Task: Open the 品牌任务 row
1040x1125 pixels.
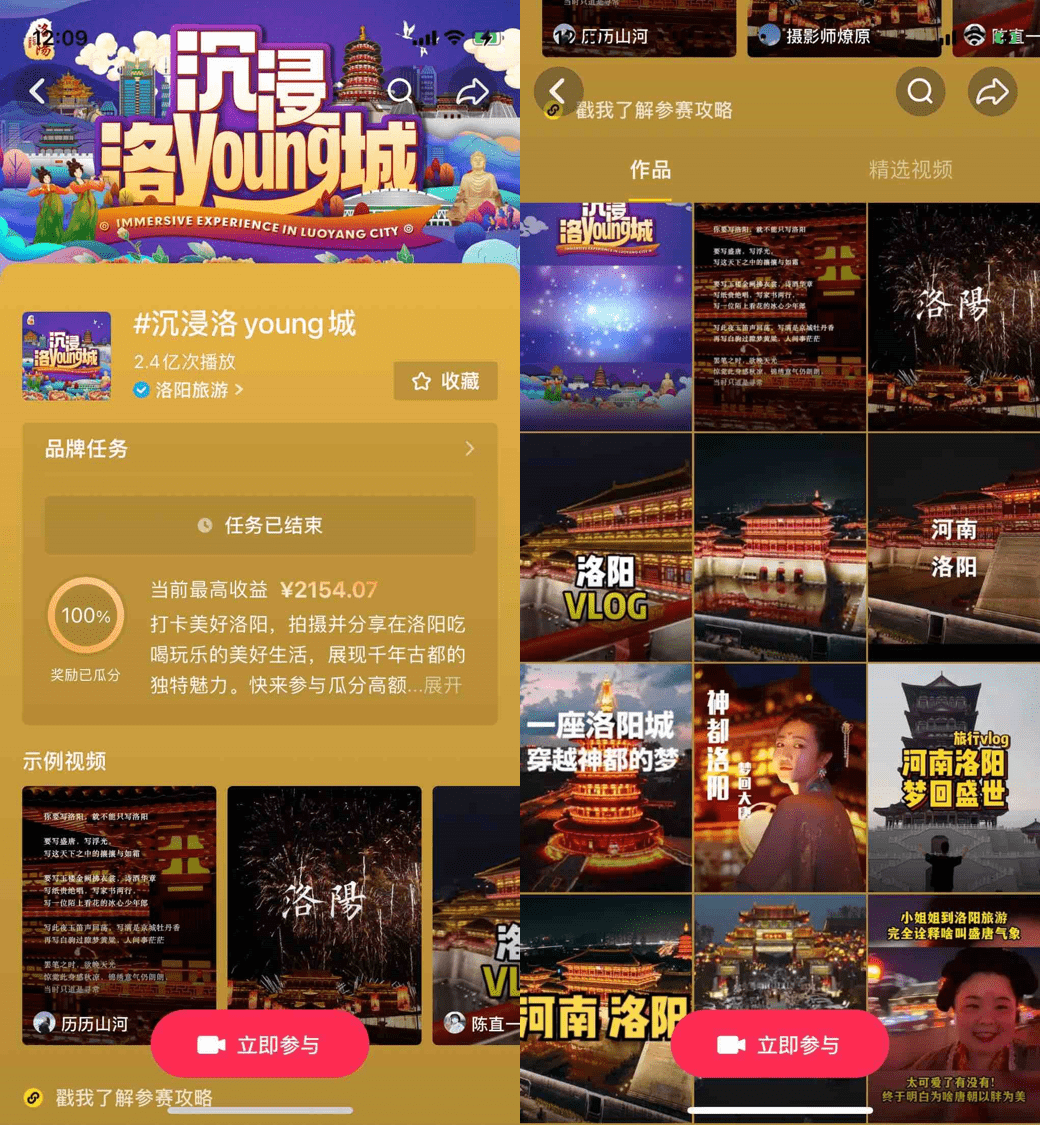Action: coord(259,449)
